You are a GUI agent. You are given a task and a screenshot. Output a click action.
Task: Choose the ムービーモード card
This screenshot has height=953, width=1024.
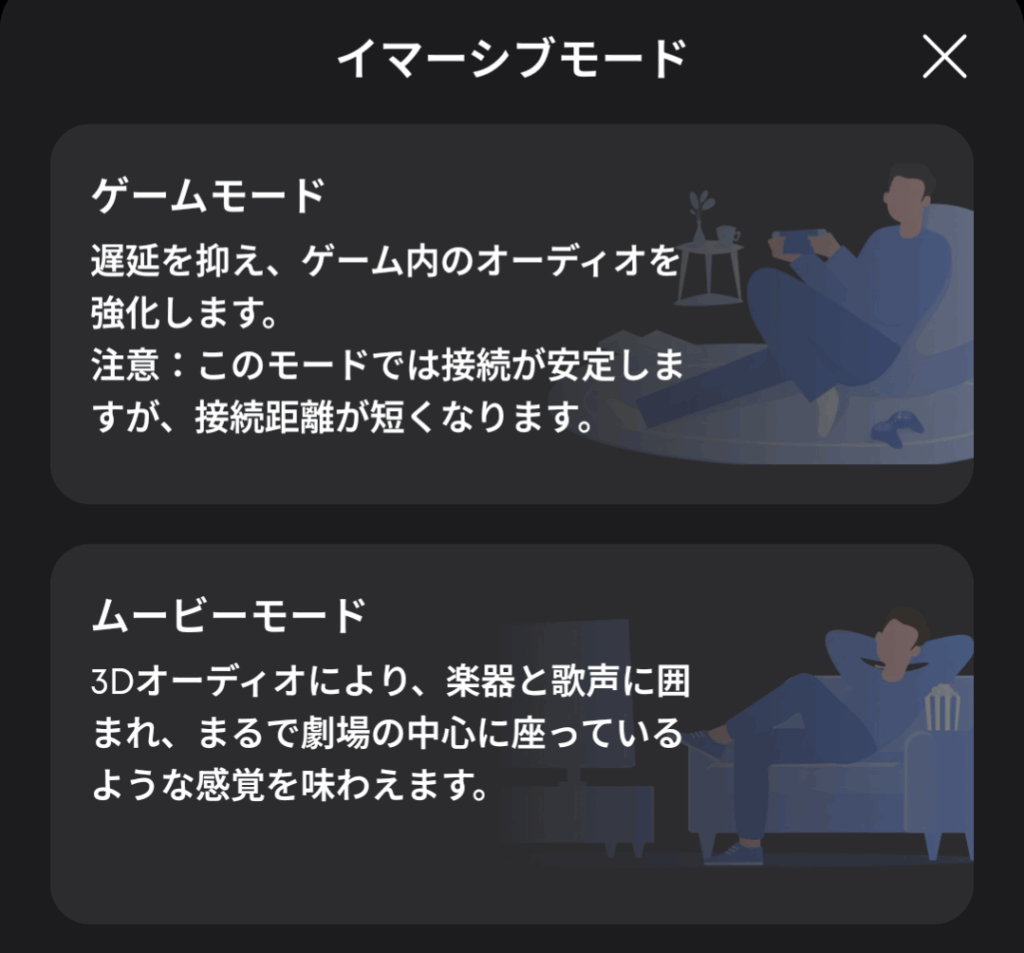pyautogui.click(x=511, y=733)
